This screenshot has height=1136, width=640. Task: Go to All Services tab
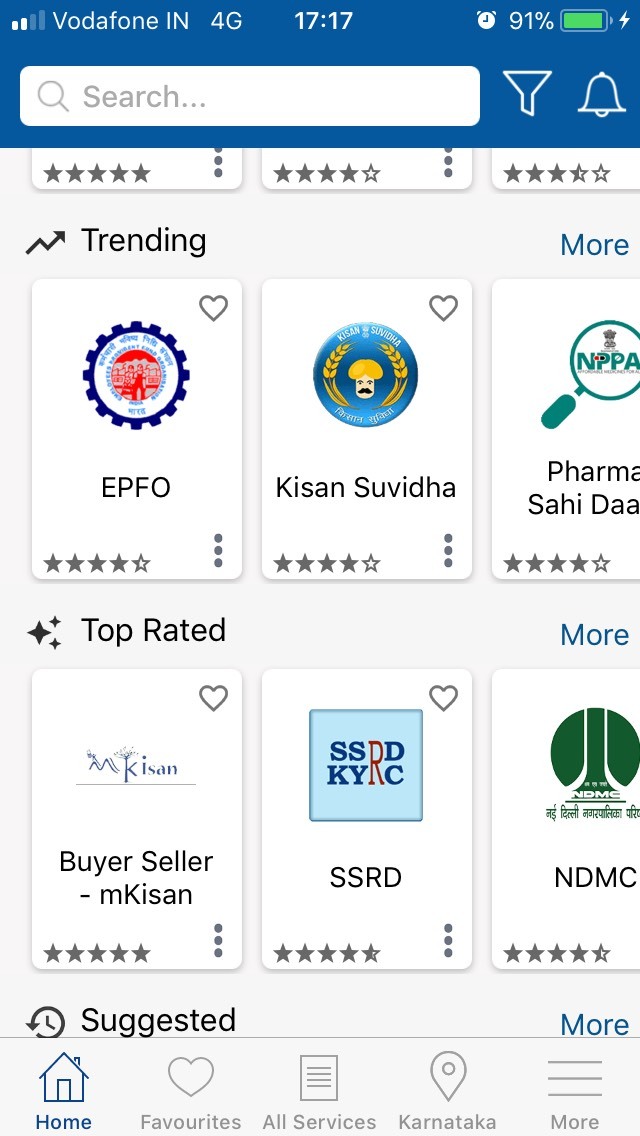[319, 1092]
